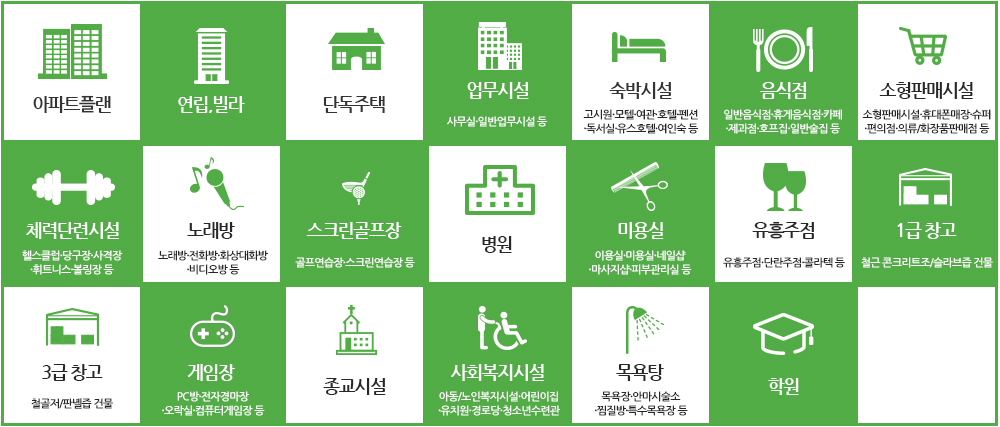Choose the 게임장 category

tap(214, 357)
